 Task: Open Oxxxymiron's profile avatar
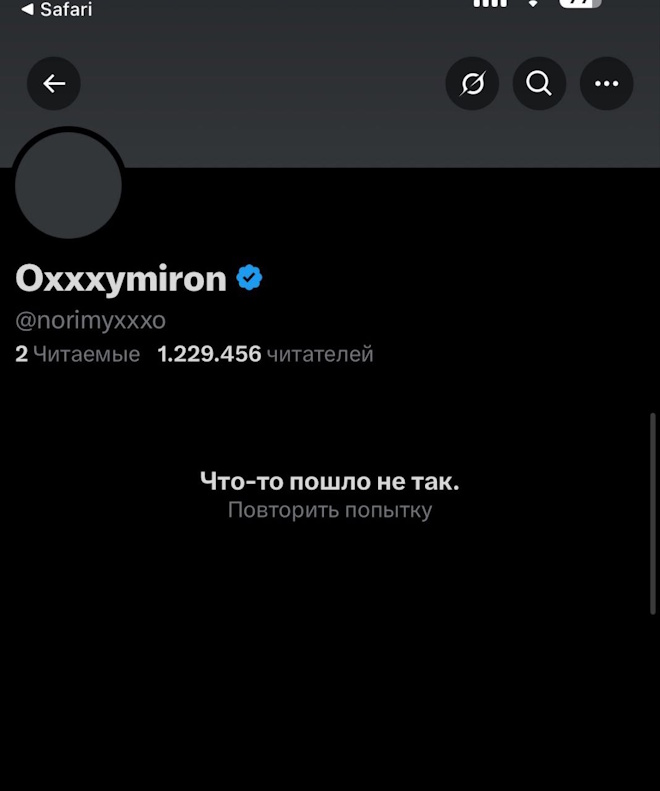coord(68,185)
